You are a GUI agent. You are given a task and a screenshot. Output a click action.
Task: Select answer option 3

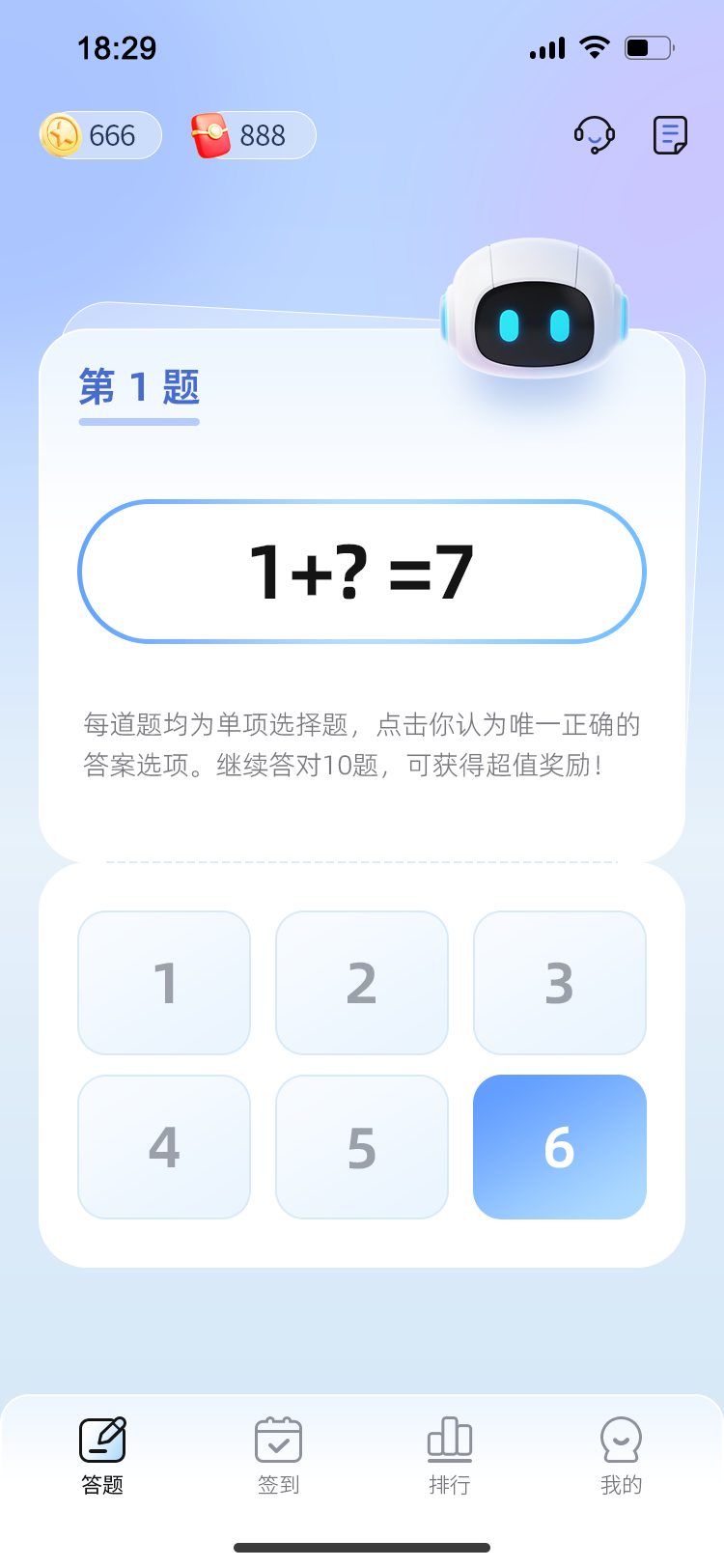point(559,982)
